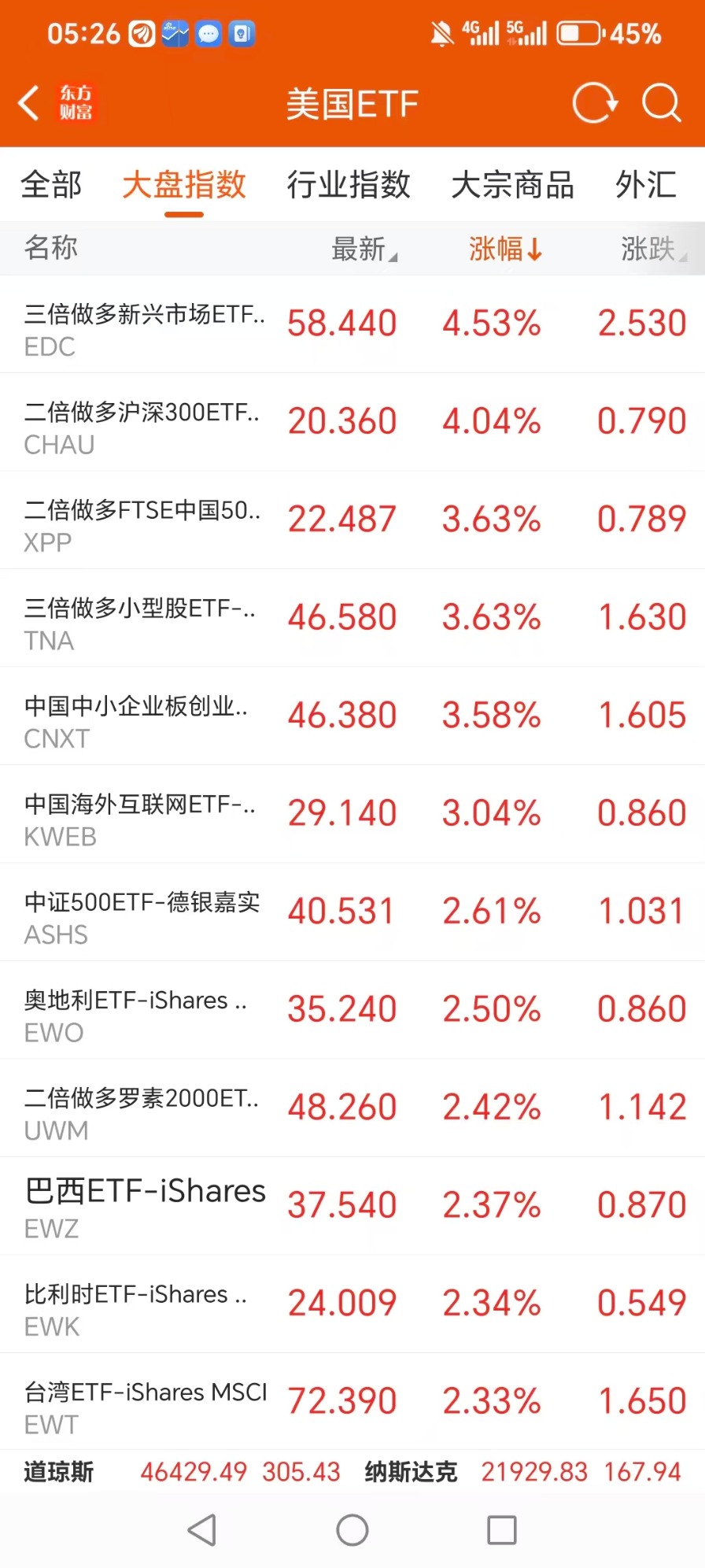The width and height of the screenshot is (705, 1568).
Task: Tap the system home button
Action: click(352, 1530)
